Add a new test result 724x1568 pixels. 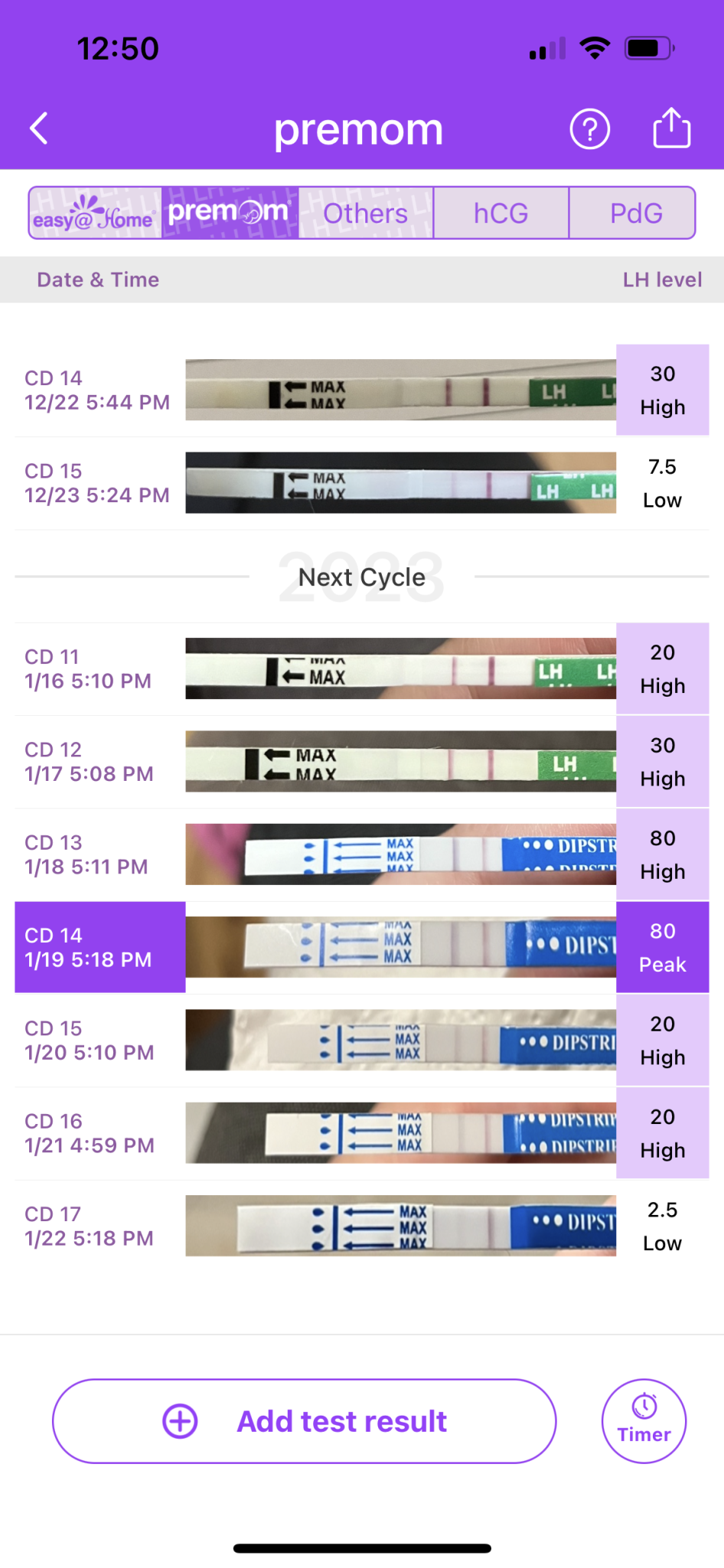coord(304,1421)
